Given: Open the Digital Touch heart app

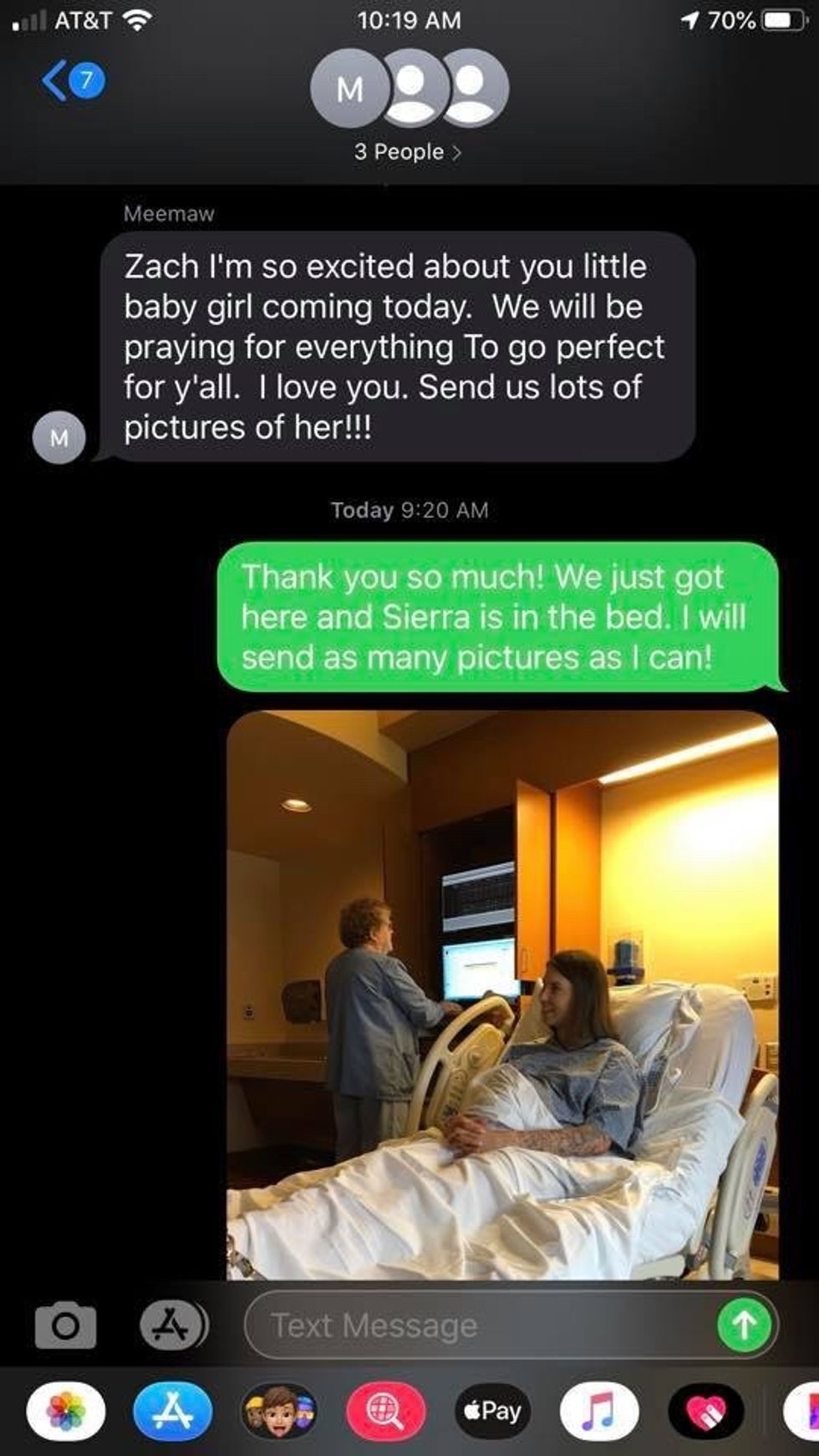Looking at the screenshot, I should 705,1412.
